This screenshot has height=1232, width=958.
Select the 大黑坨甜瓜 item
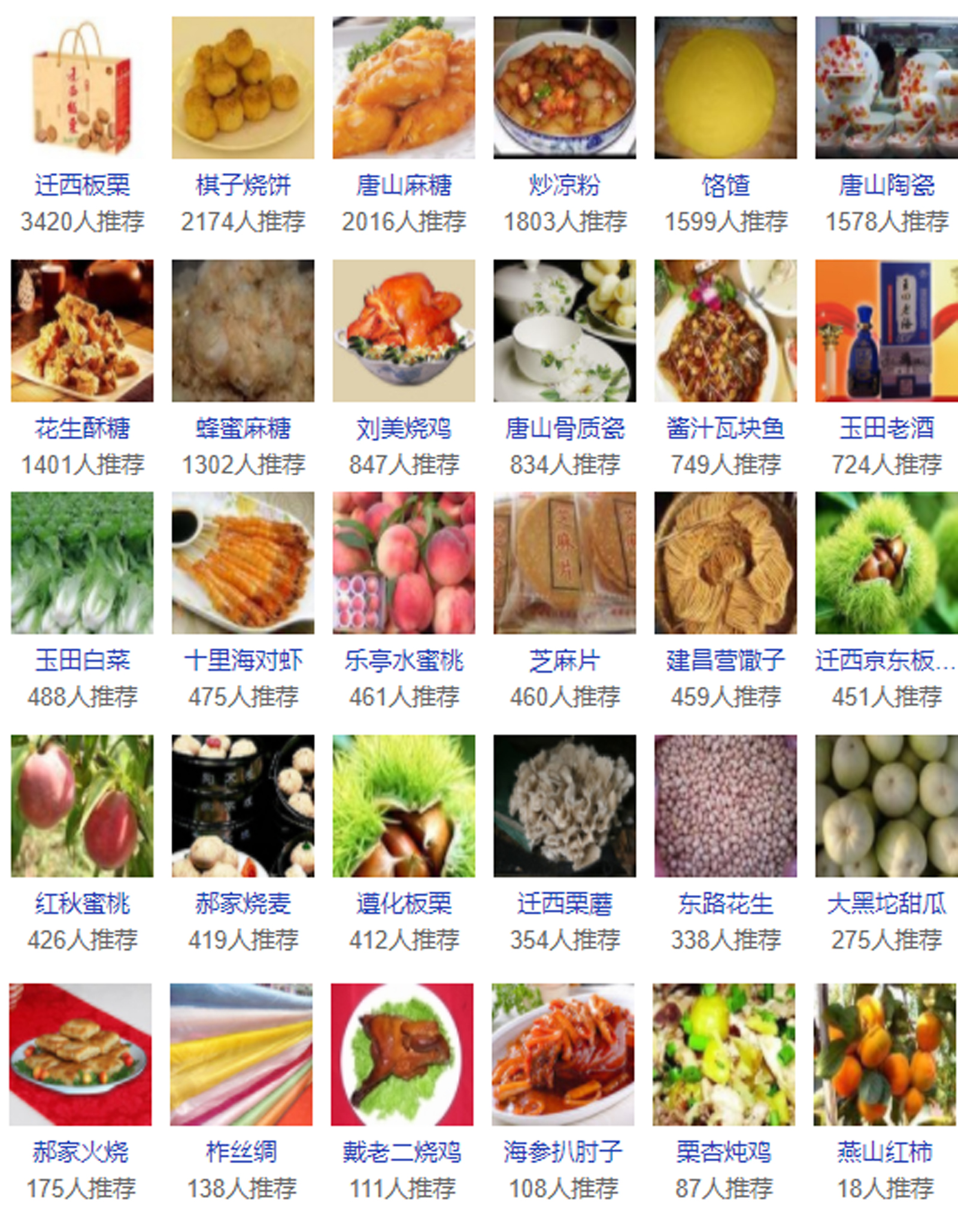887,903
